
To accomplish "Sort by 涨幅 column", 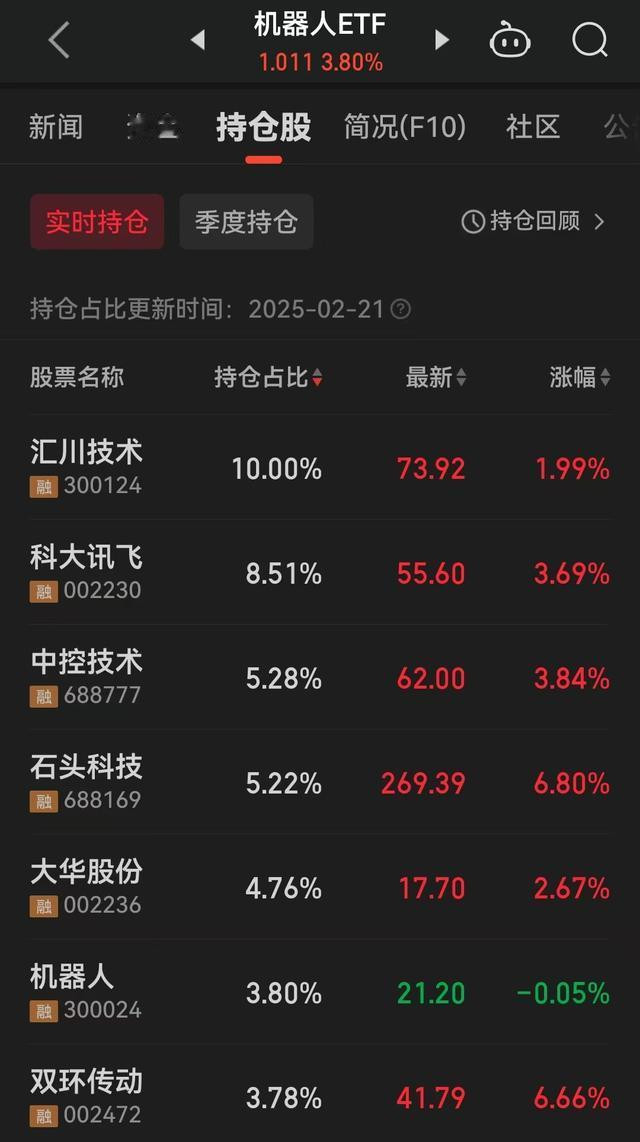I will coord(580,377).
